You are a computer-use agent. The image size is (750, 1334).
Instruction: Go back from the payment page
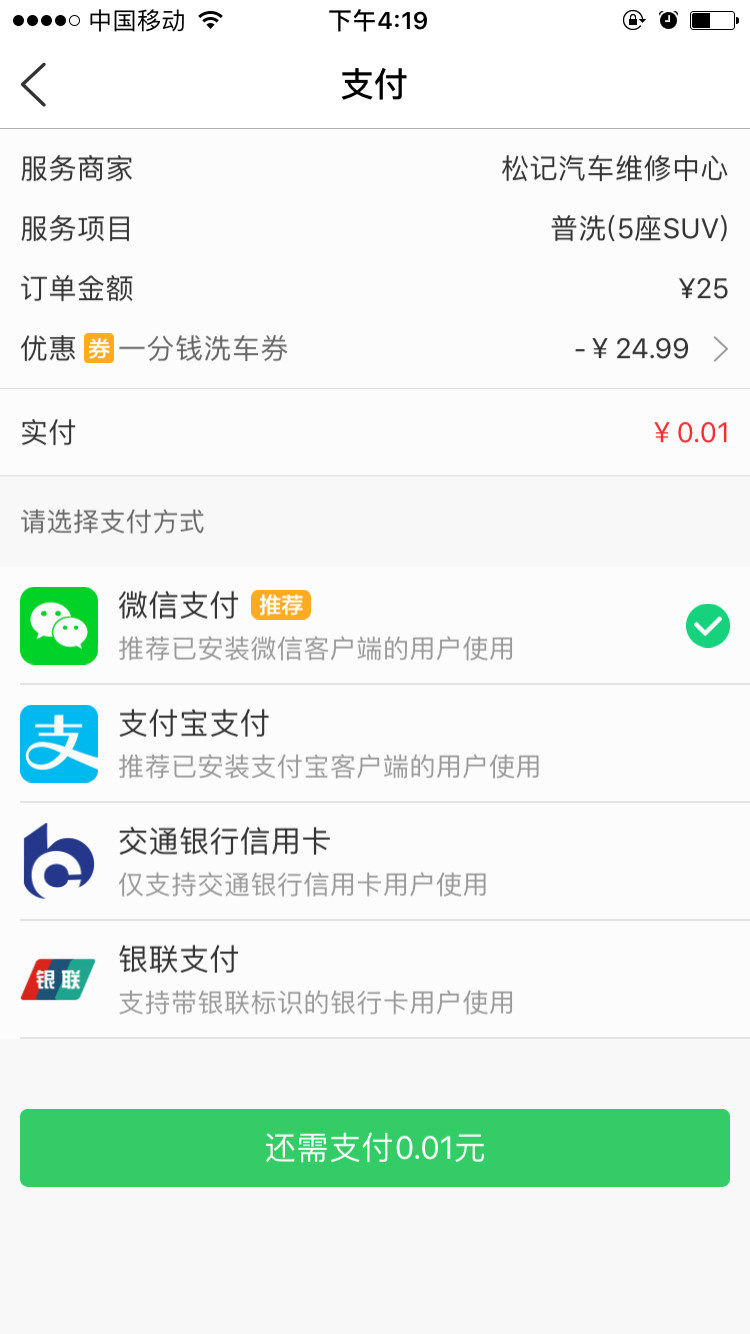click(x=34, y=85)
